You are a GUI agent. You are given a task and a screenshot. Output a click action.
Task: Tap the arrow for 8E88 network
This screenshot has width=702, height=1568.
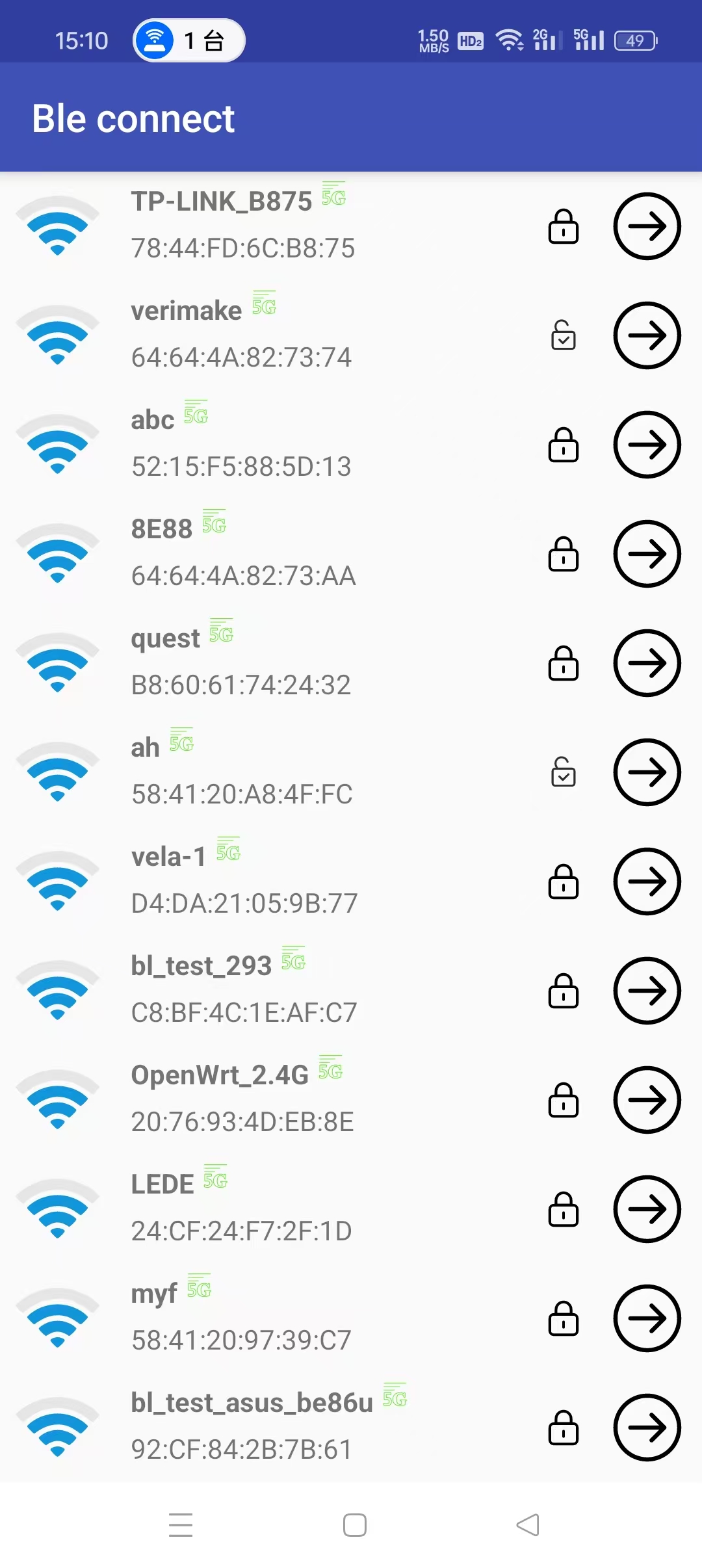pos(647,554)
